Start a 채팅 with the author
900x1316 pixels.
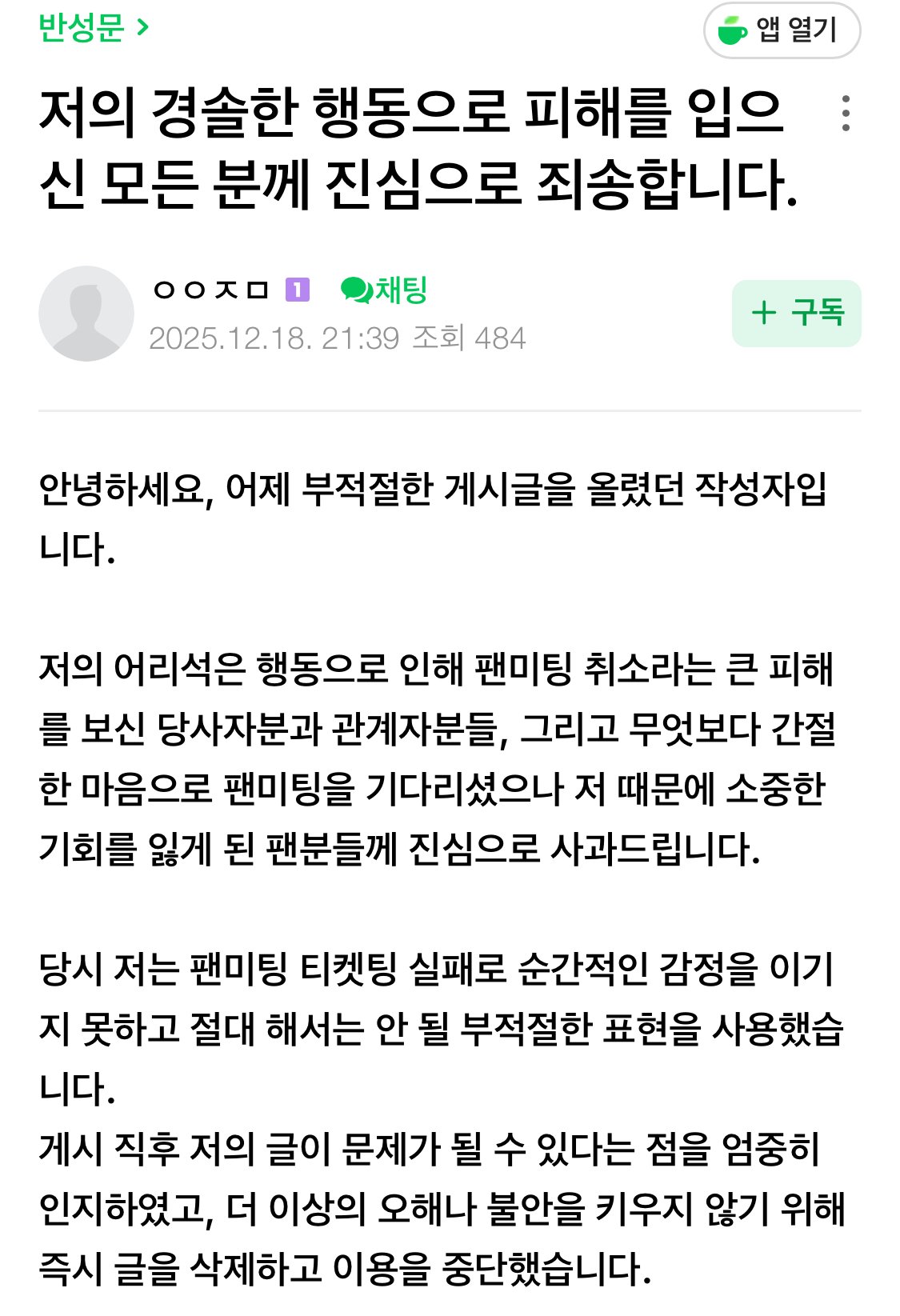[x=384, y=290]
